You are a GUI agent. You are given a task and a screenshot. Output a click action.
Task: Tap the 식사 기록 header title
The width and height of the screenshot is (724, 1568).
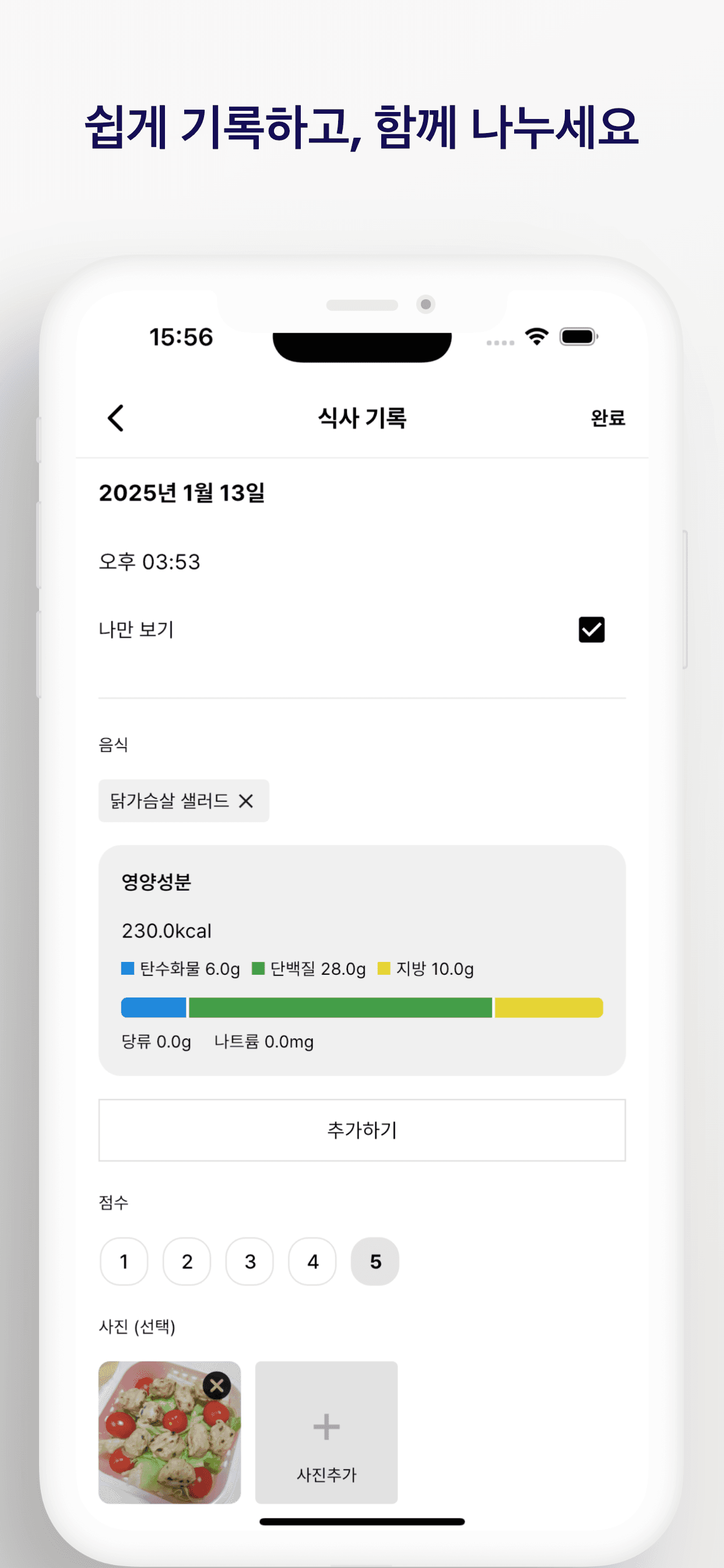pyautogui.click(x=362, y=418)
